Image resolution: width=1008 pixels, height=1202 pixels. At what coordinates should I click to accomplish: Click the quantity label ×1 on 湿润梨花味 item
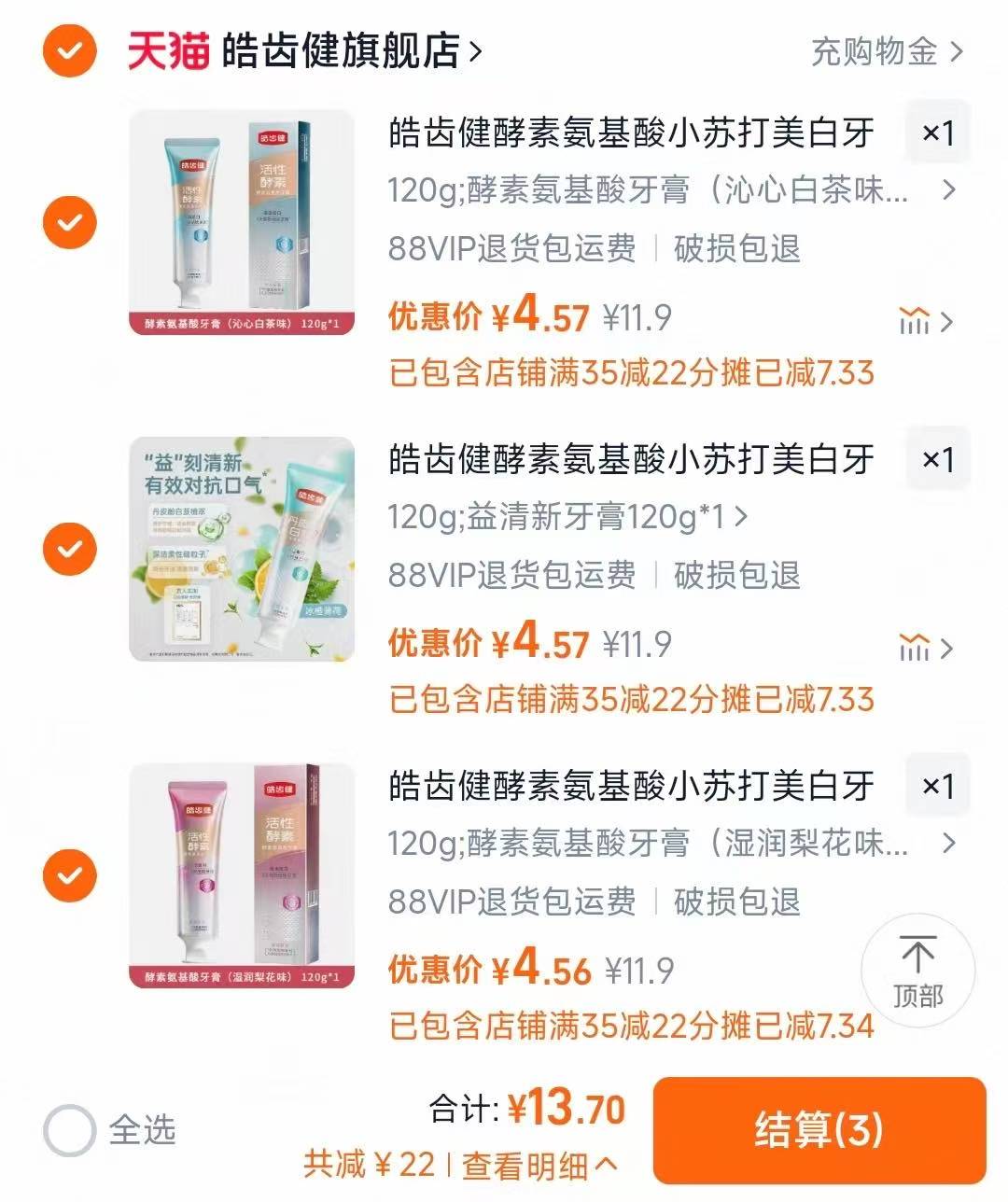(937, 785)
